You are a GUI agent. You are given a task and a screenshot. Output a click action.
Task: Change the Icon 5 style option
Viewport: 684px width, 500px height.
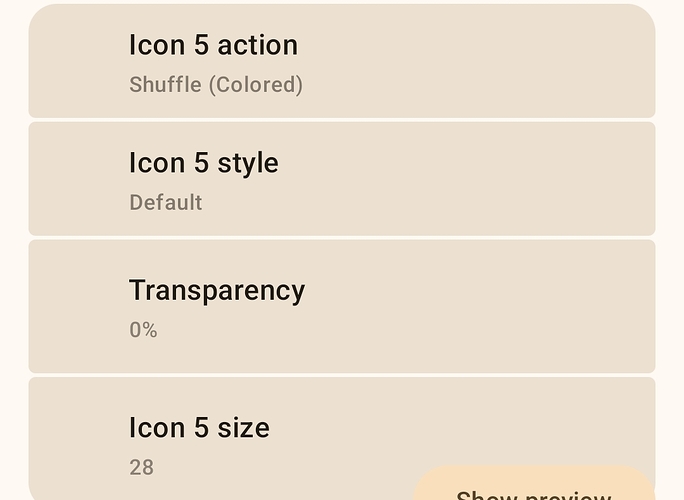[341, 180]
